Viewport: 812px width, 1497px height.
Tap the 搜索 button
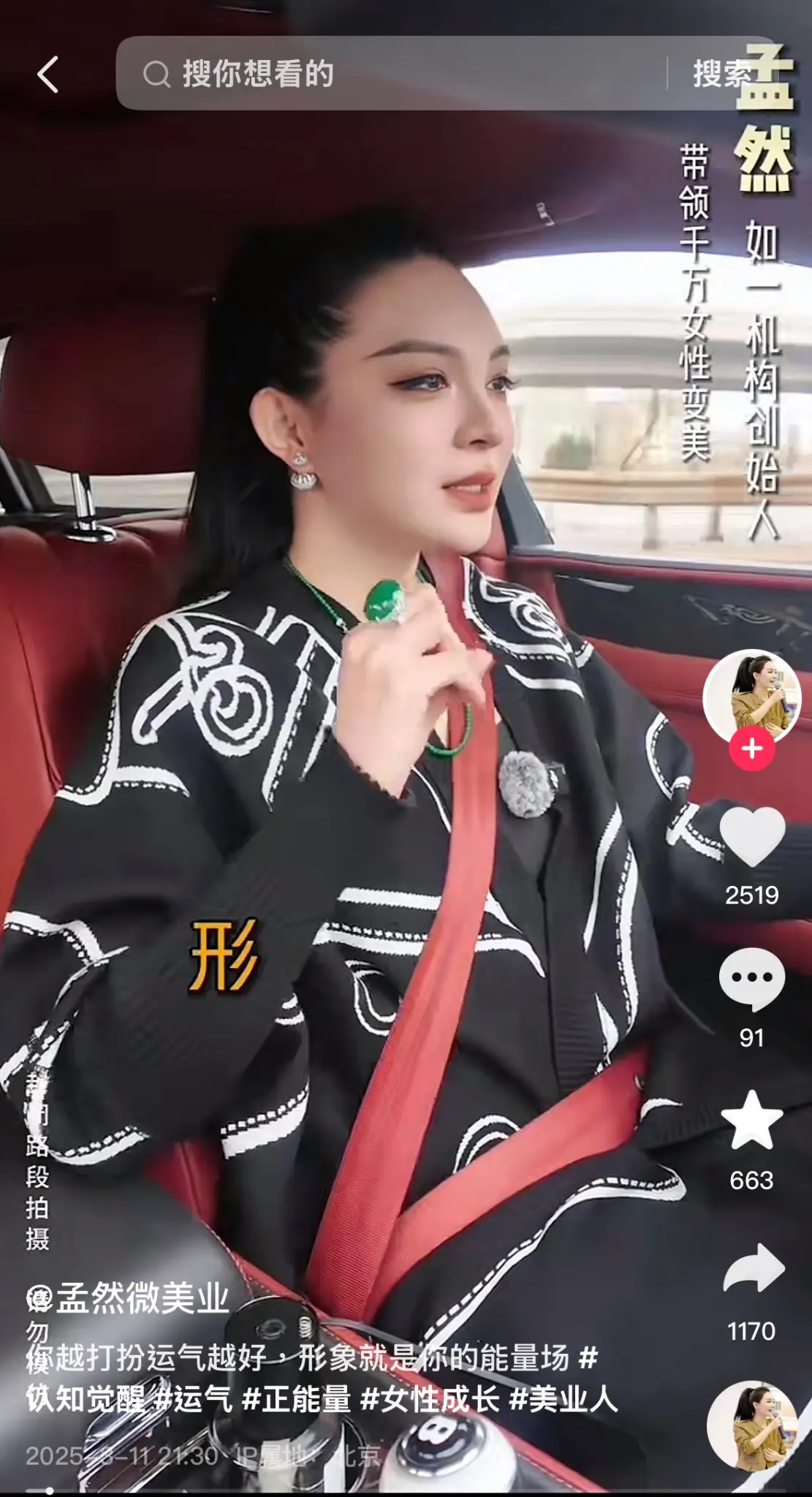(x=721, y=74)
